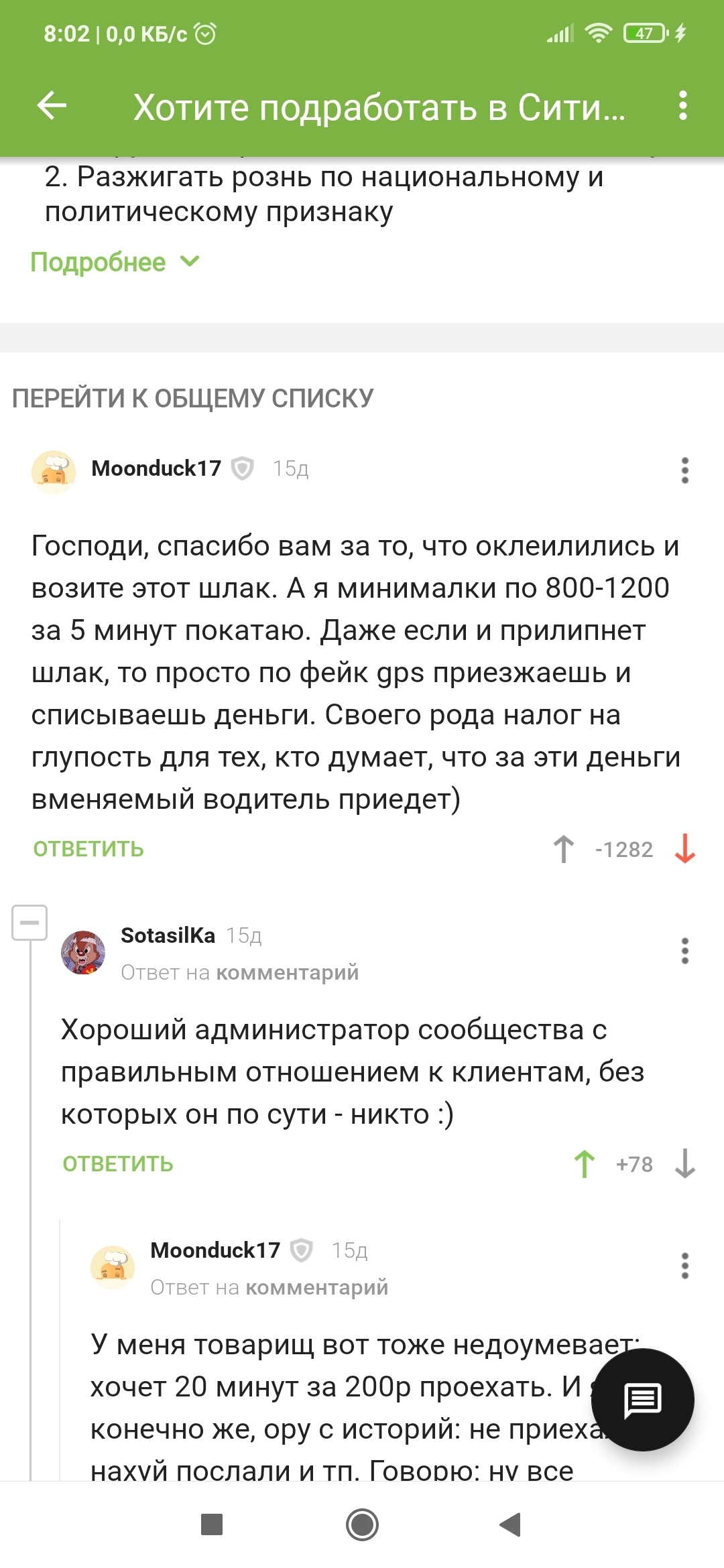Upvote Moonduck17's comment rated -1282
The height and width of the screenshot is (1568, 724).
click(564, 849)
